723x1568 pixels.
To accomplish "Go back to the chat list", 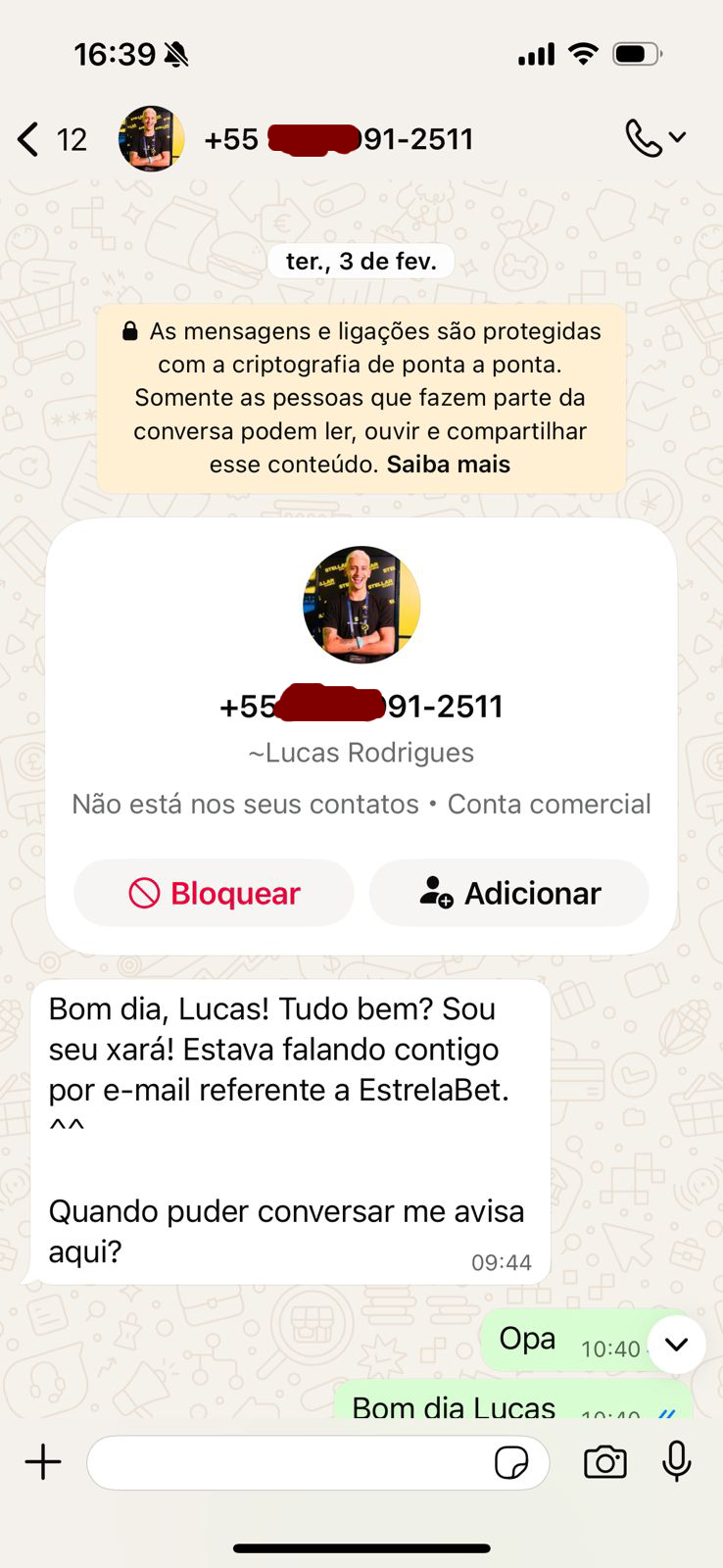I will (29, 140).
